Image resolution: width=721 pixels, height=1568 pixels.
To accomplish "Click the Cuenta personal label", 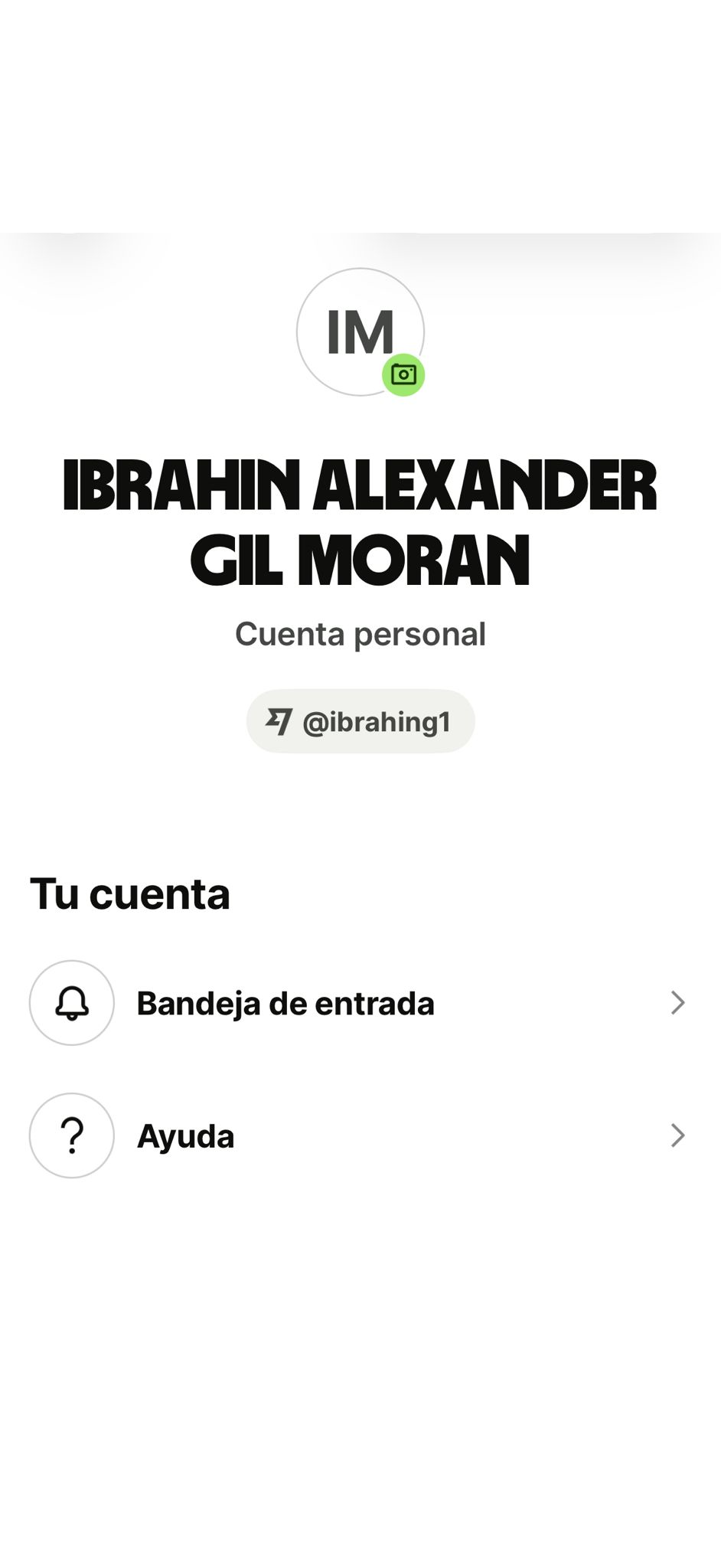I will [360, 633].
